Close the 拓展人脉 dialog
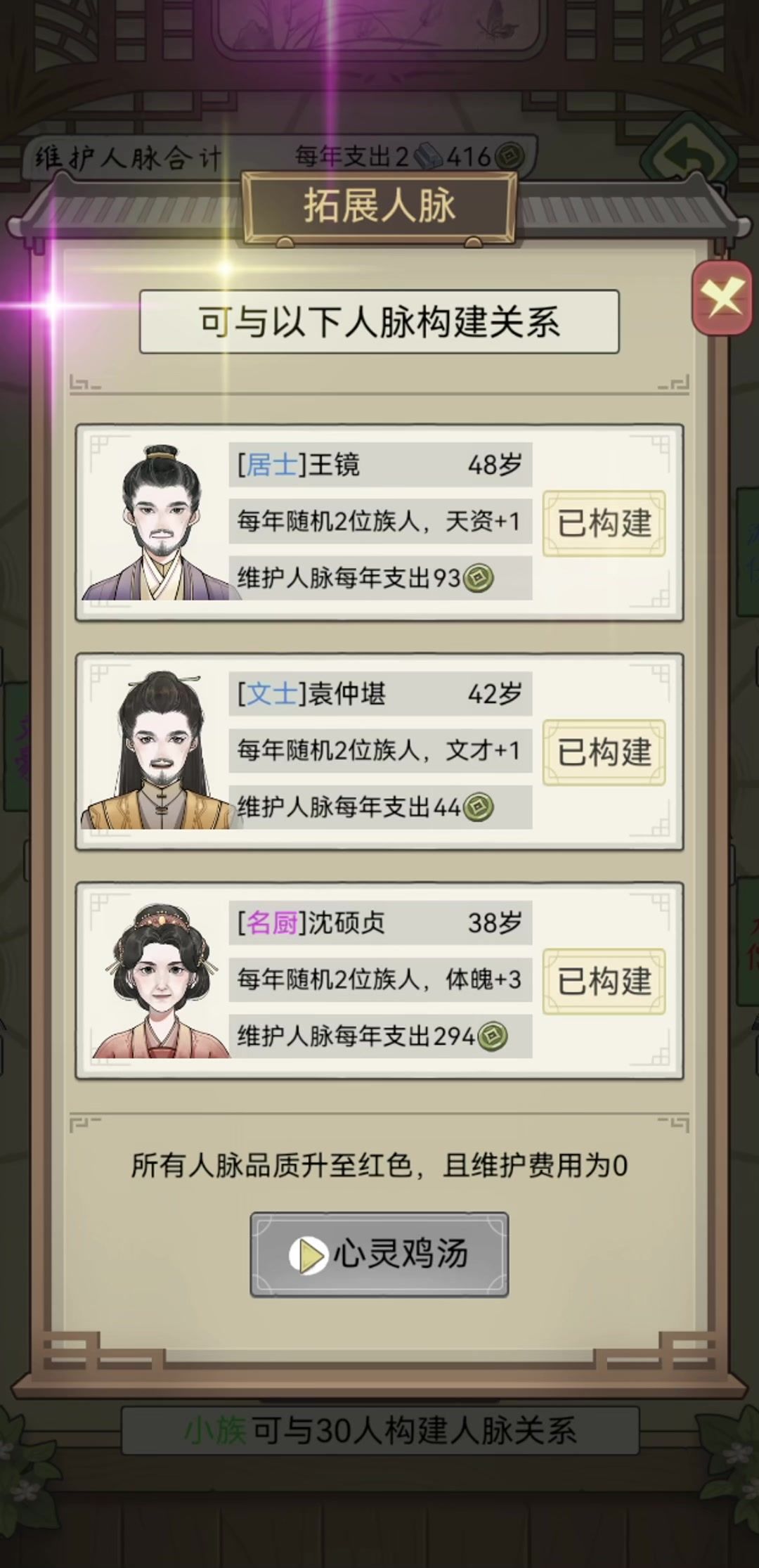 [722, 299]
